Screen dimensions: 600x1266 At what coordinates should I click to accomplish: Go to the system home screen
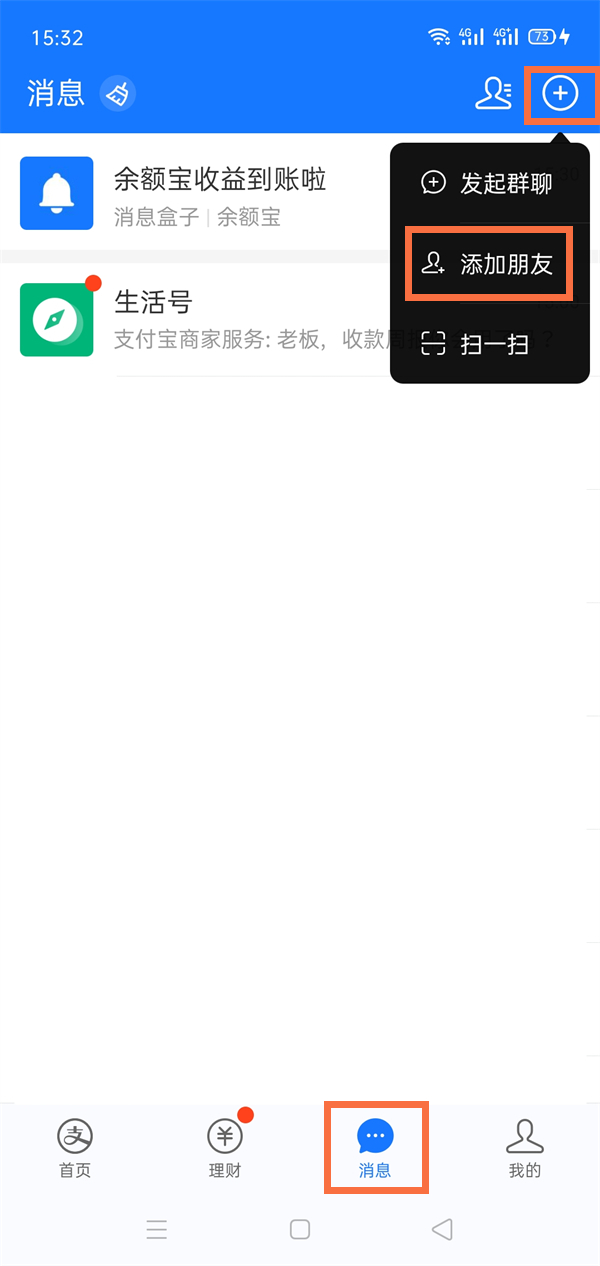300,1229
